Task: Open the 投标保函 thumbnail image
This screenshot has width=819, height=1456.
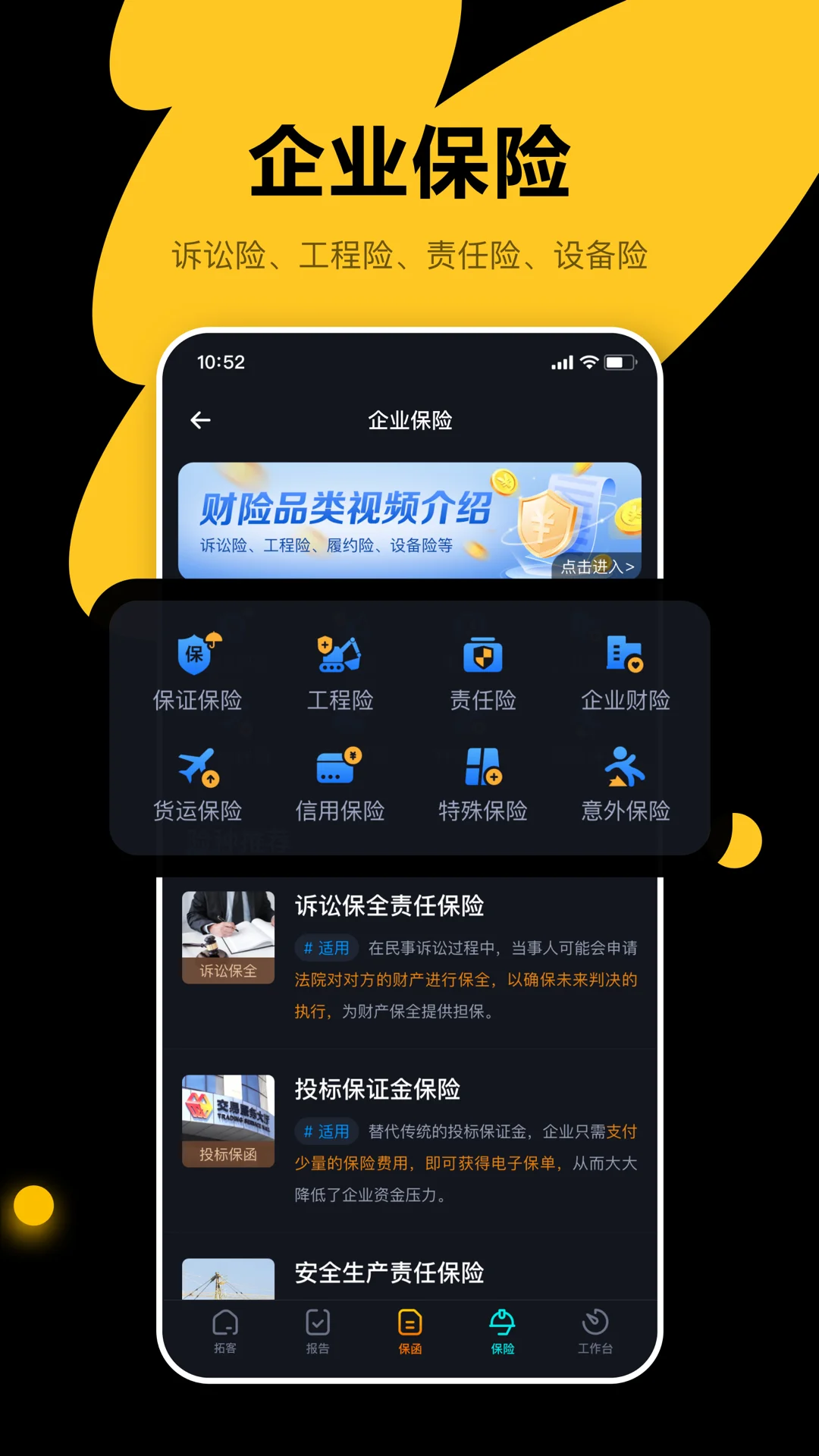Action: pos(227,1119)
